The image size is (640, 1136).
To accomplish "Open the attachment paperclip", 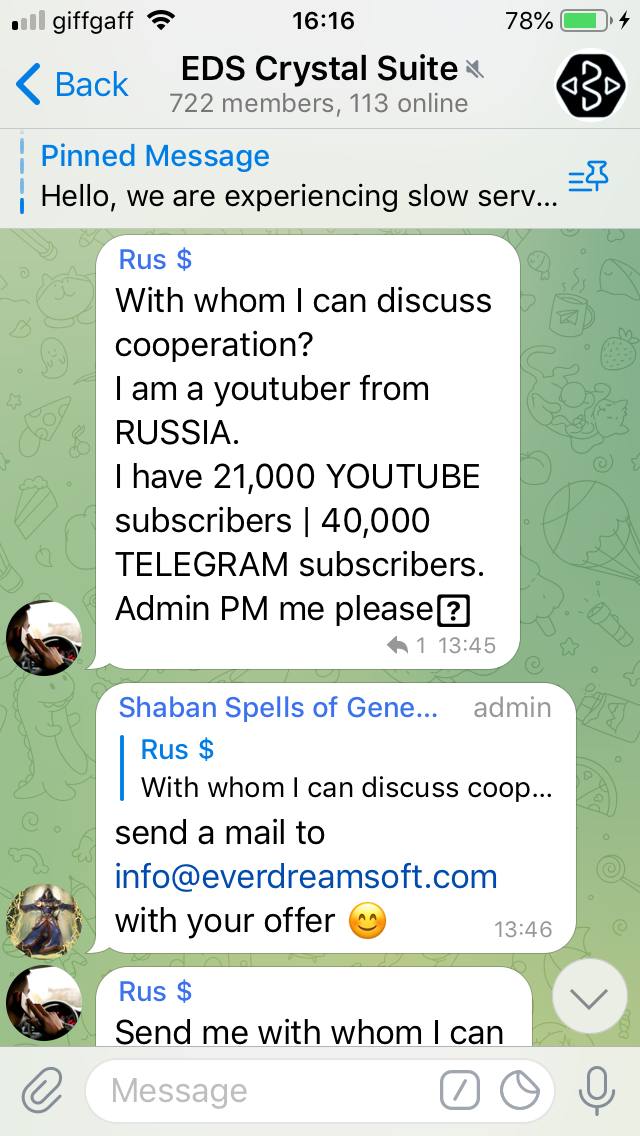I will (x=42, y=1090).
